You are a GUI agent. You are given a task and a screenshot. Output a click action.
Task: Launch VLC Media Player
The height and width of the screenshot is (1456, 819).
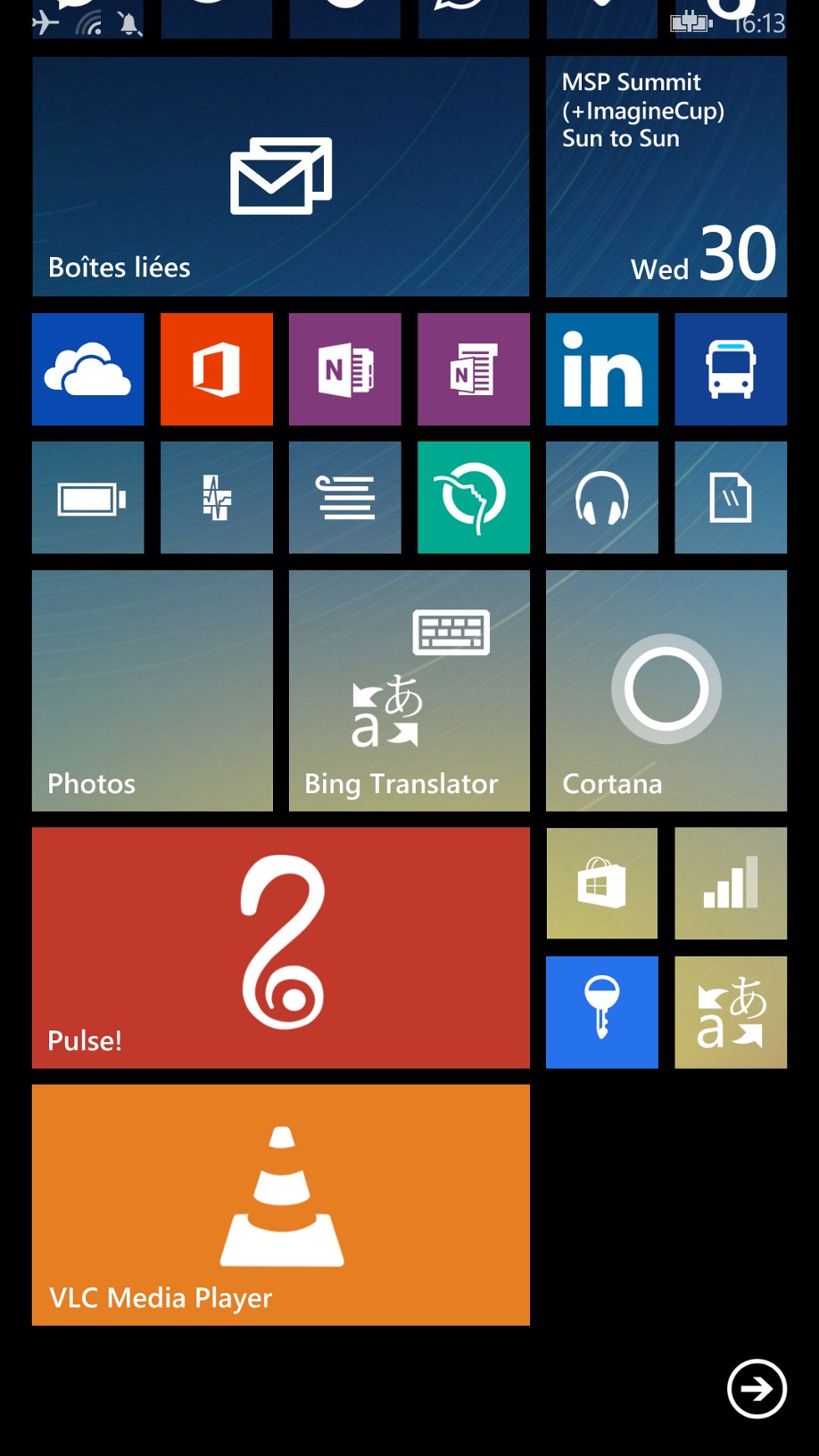coord(280,1204)
